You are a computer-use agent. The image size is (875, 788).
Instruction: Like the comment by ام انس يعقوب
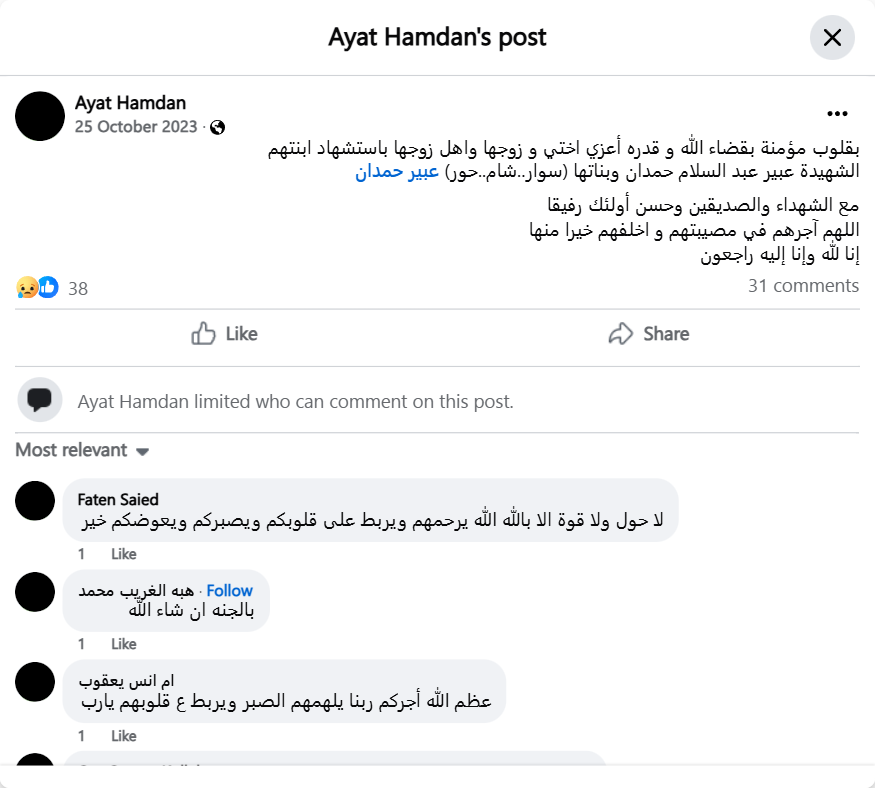(123, 736)
